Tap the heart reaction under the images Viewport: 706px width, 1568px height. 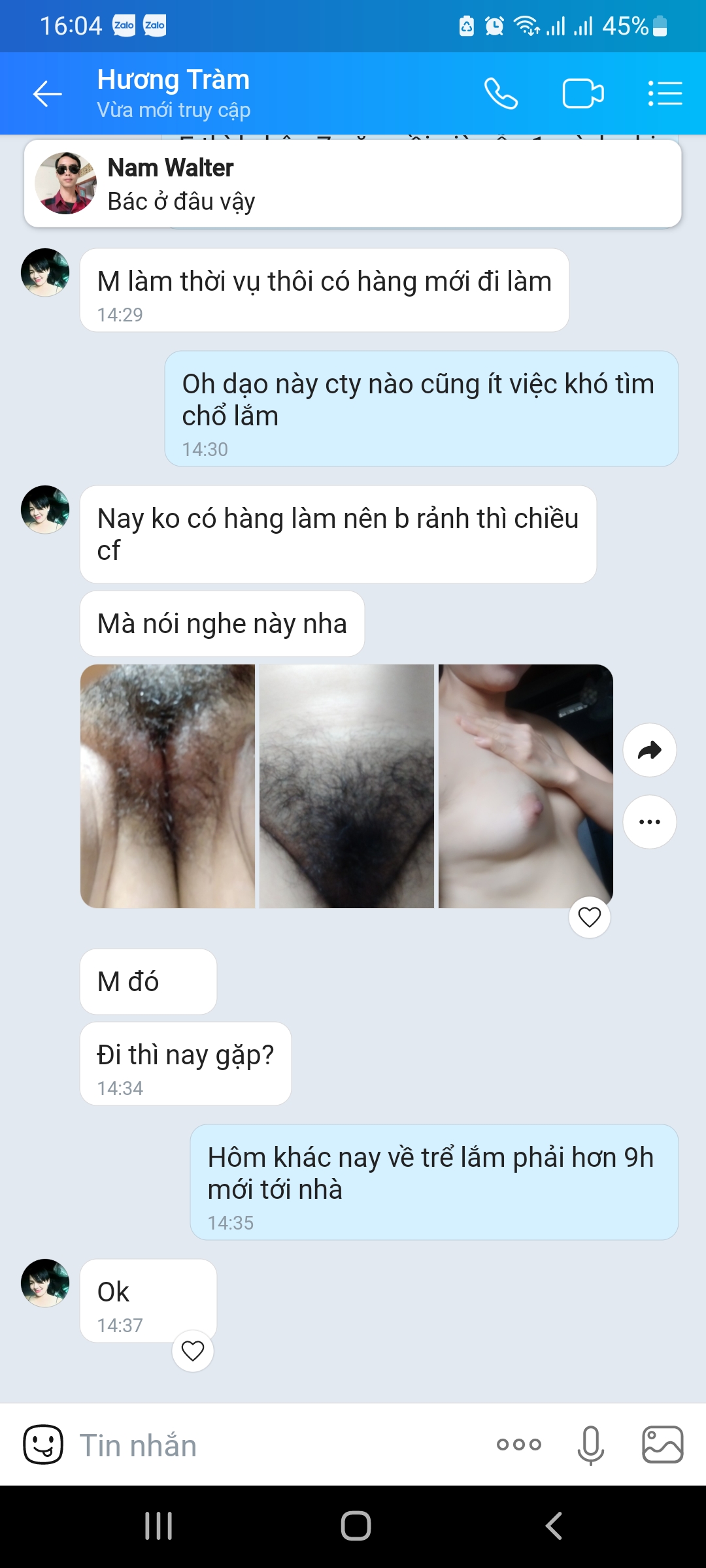[x=590, y=917]
